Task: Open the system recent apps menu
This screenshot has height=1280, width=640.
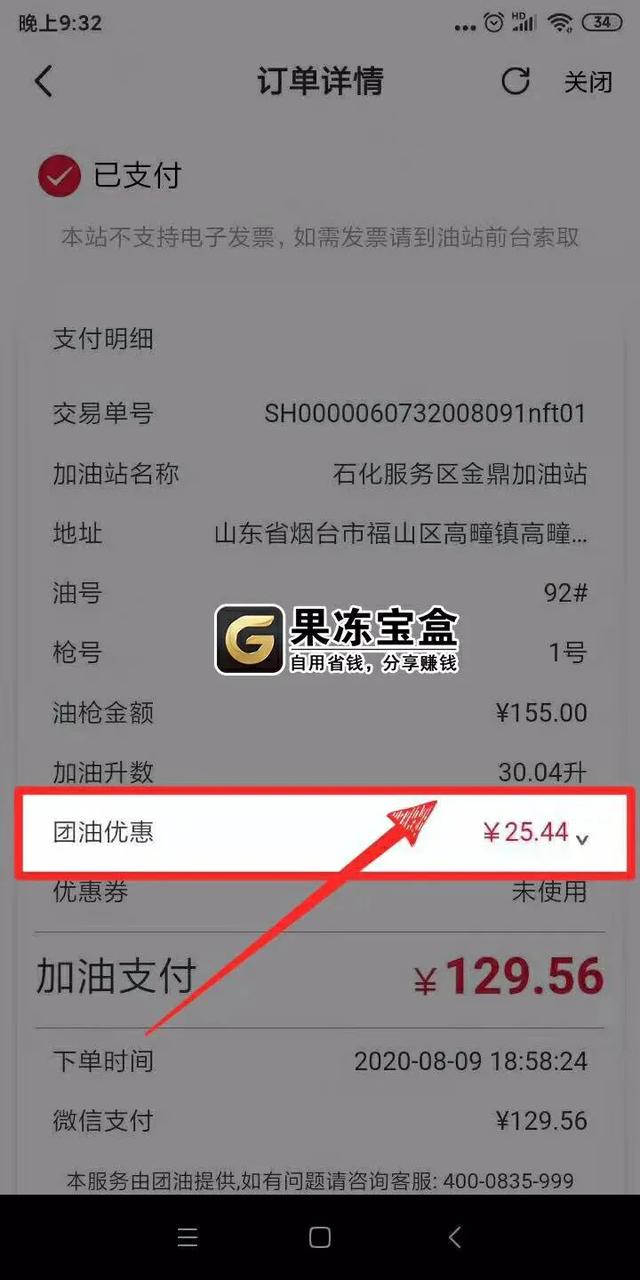Action: click(187, 1237)
